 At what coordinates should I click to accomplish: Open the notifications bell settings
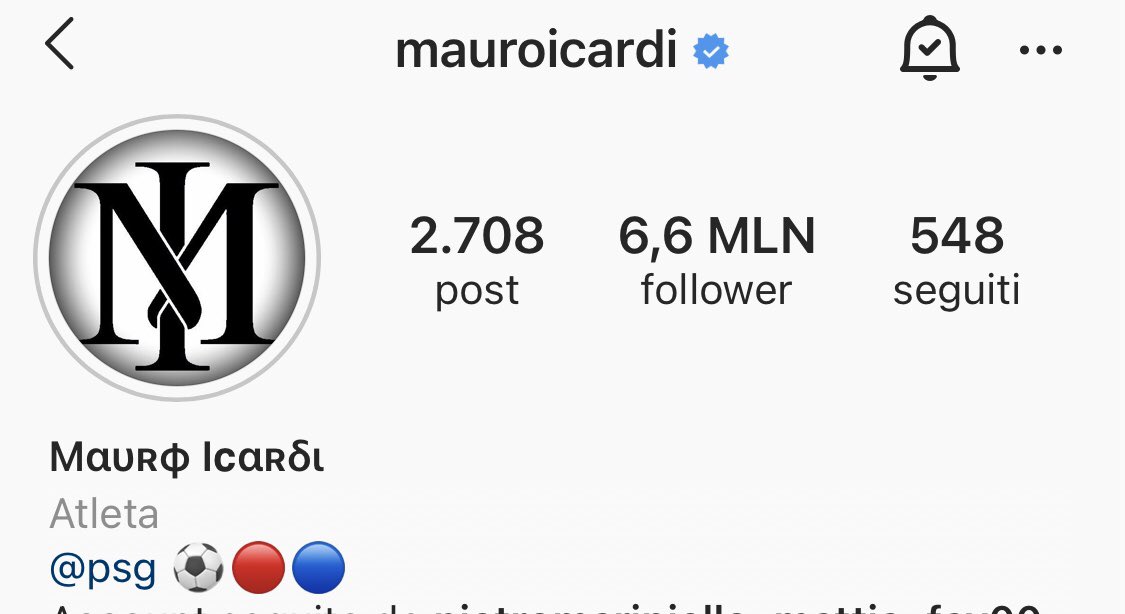[929, 49]
